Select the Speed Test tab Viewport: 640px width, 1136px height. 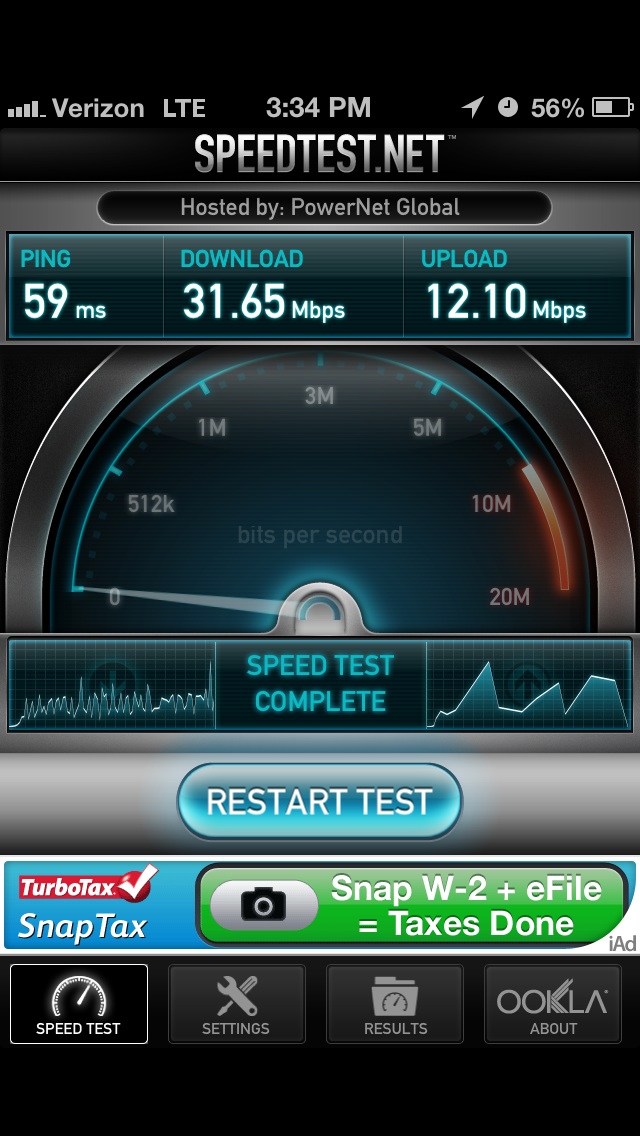pos(79,1003)
